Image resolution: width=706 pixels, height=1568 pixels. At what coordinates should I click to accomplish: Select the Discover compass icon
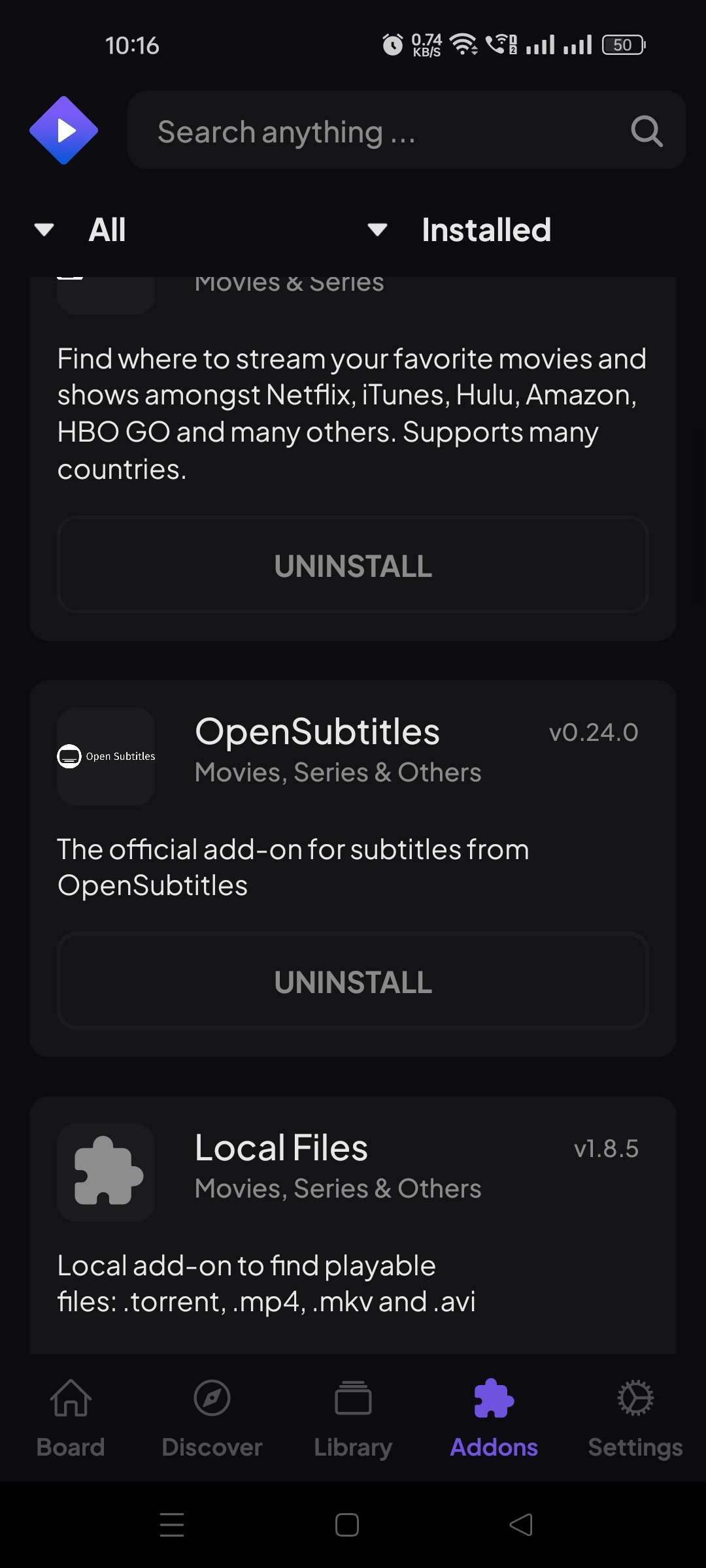pyautogui.click(x=212, y=1398)
